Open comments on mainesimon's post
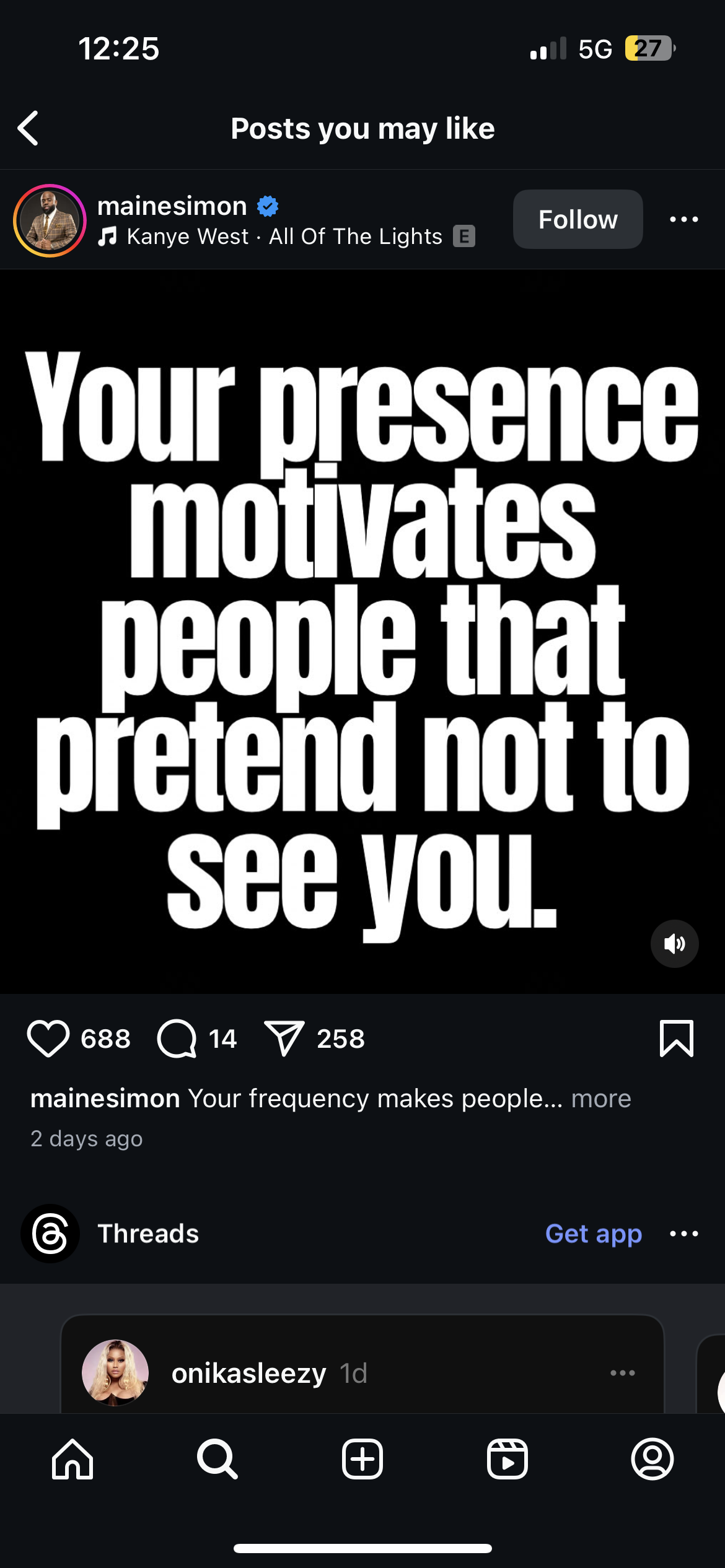725x1568 pixels. (x=177, y=1039)
